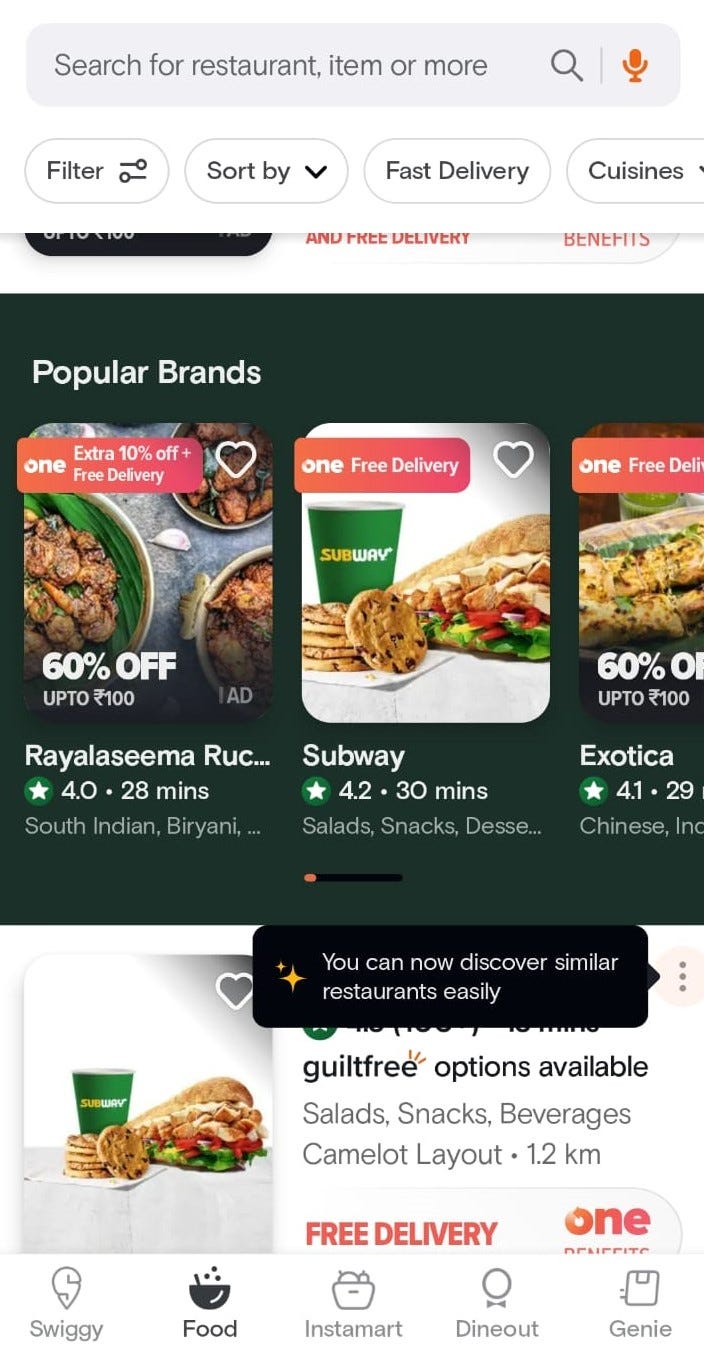The height and width of the screenshot is (1347, 704).
Task: Open the Exotica brand card
Action: click(x=641, y=600)
